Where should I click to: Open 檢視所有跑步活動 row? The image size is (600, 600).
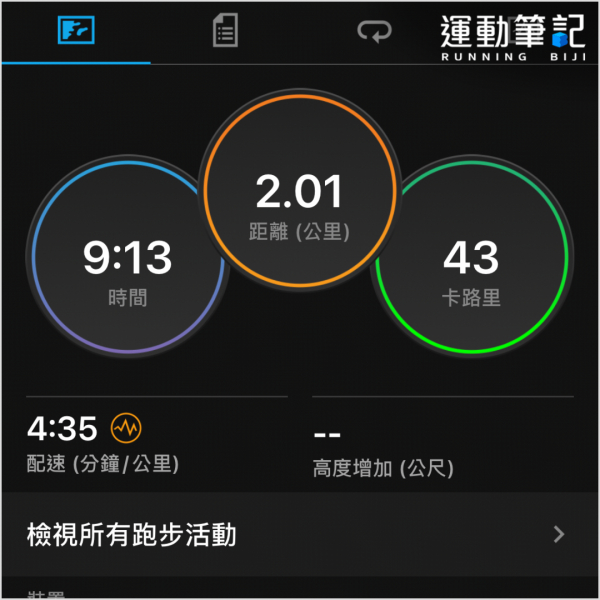coord(300,534)
